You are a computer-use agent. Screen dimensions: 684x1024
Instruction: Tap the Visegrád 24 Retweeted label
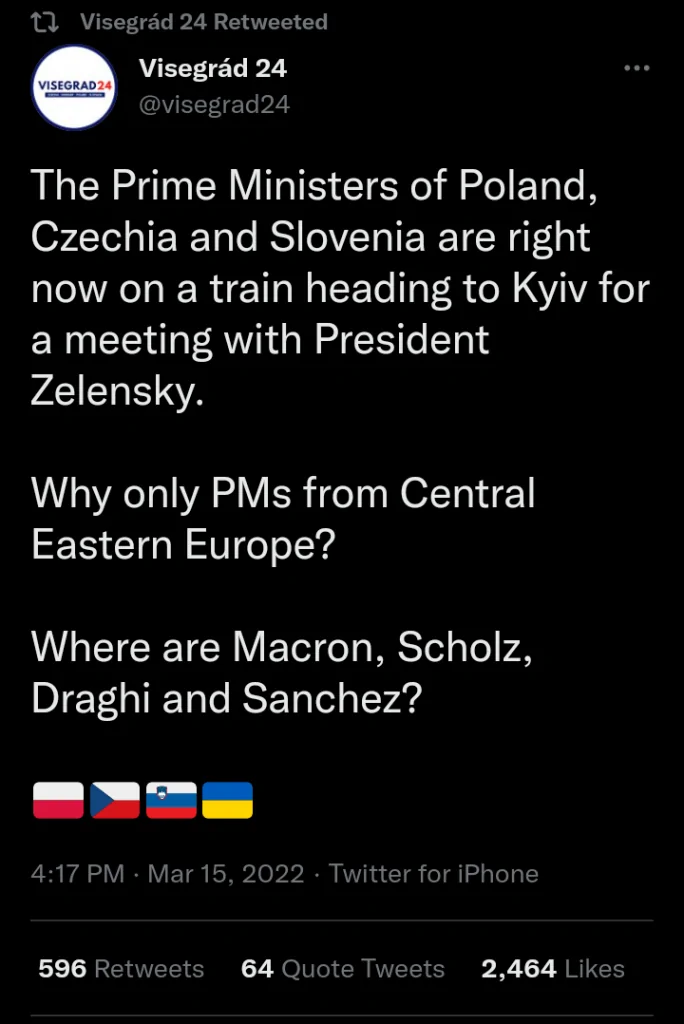(x=203, y=21)
